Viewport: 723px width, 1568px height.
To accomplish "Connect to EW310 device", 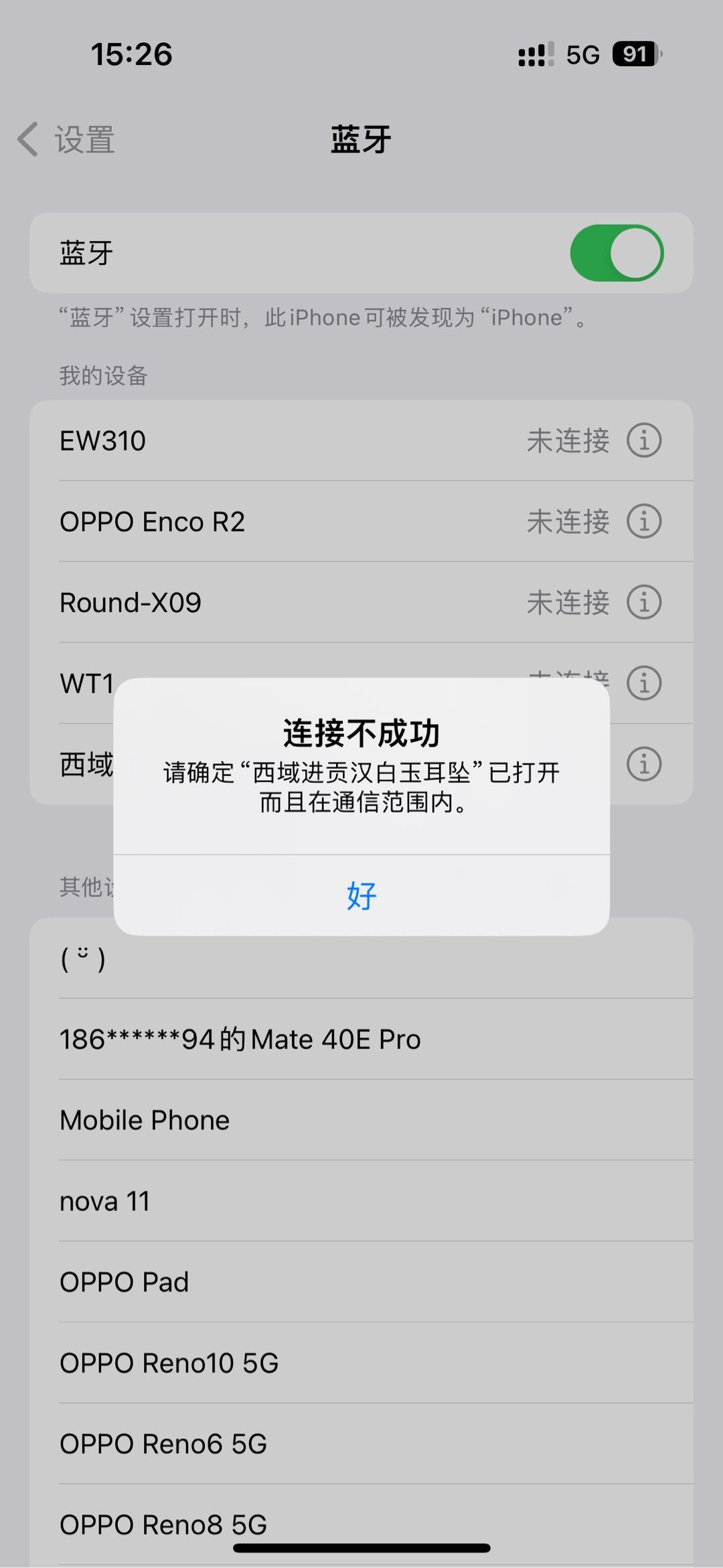I will point(361,441).
